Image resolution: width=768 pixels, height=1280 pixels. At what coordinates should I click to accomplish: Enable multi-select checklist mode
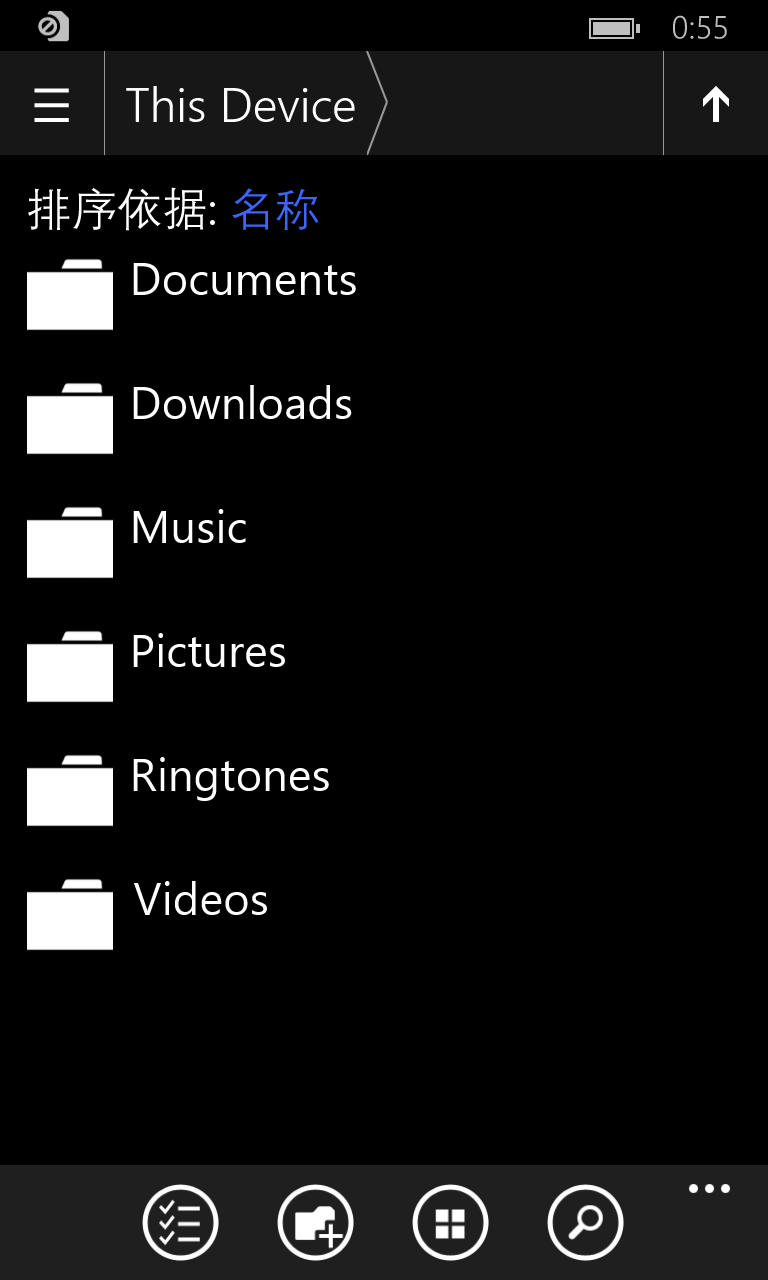180,1222
